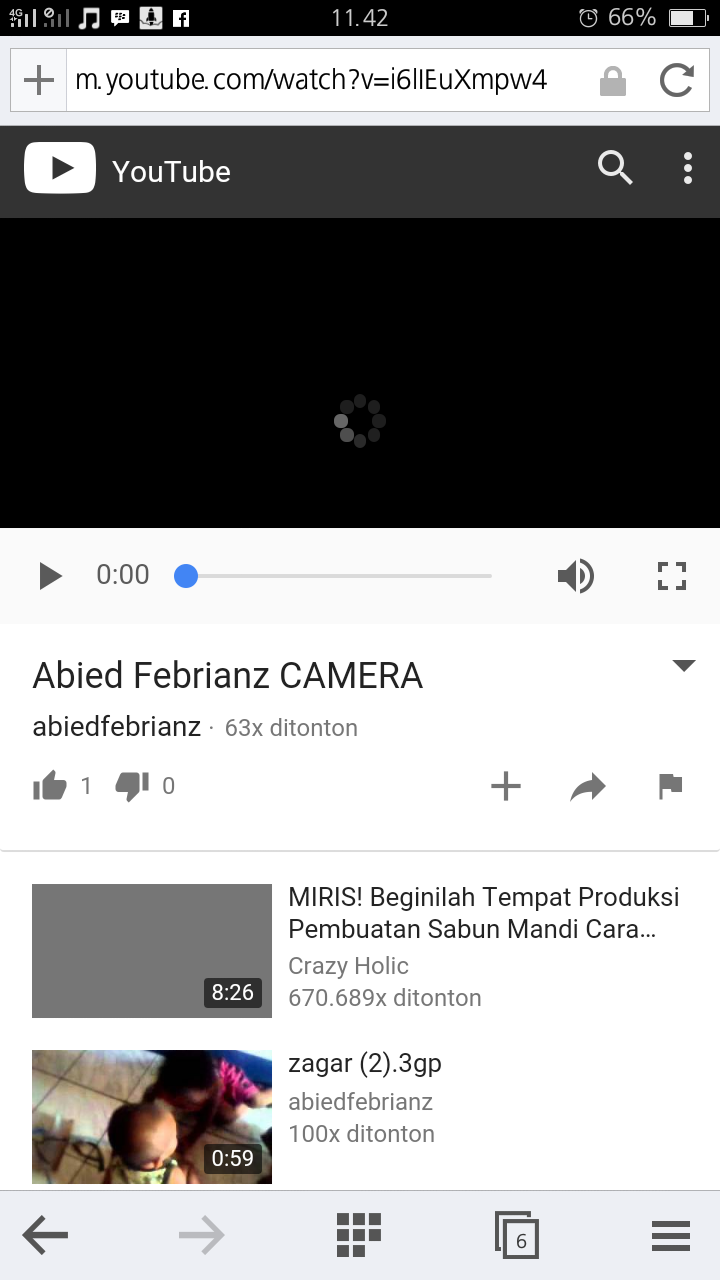
Task: Reload the page
Action: (x=677, y=80)
